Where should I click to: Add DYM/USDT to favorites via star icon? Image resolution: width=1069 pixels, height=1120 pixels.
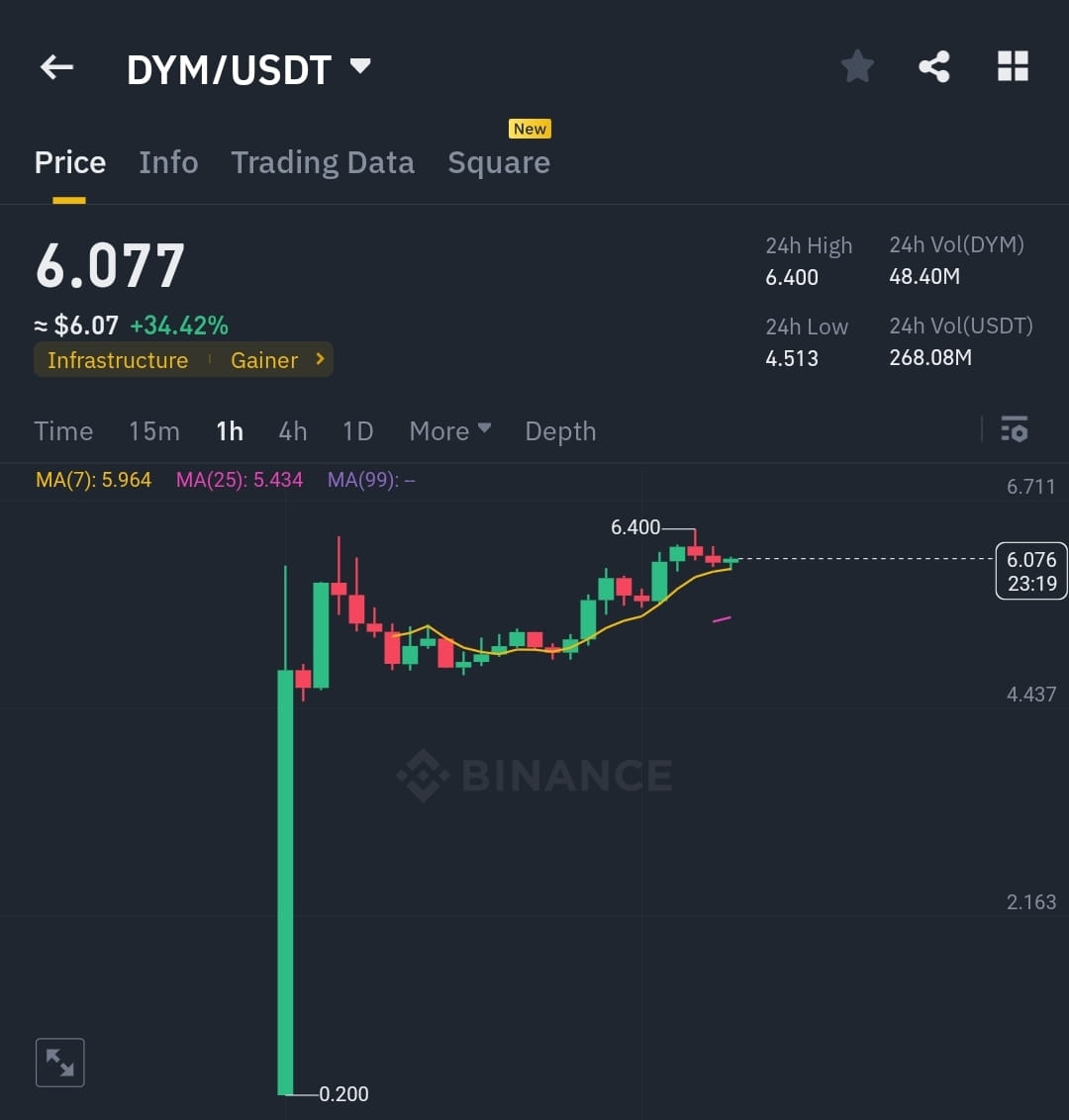tap(856, 66)
